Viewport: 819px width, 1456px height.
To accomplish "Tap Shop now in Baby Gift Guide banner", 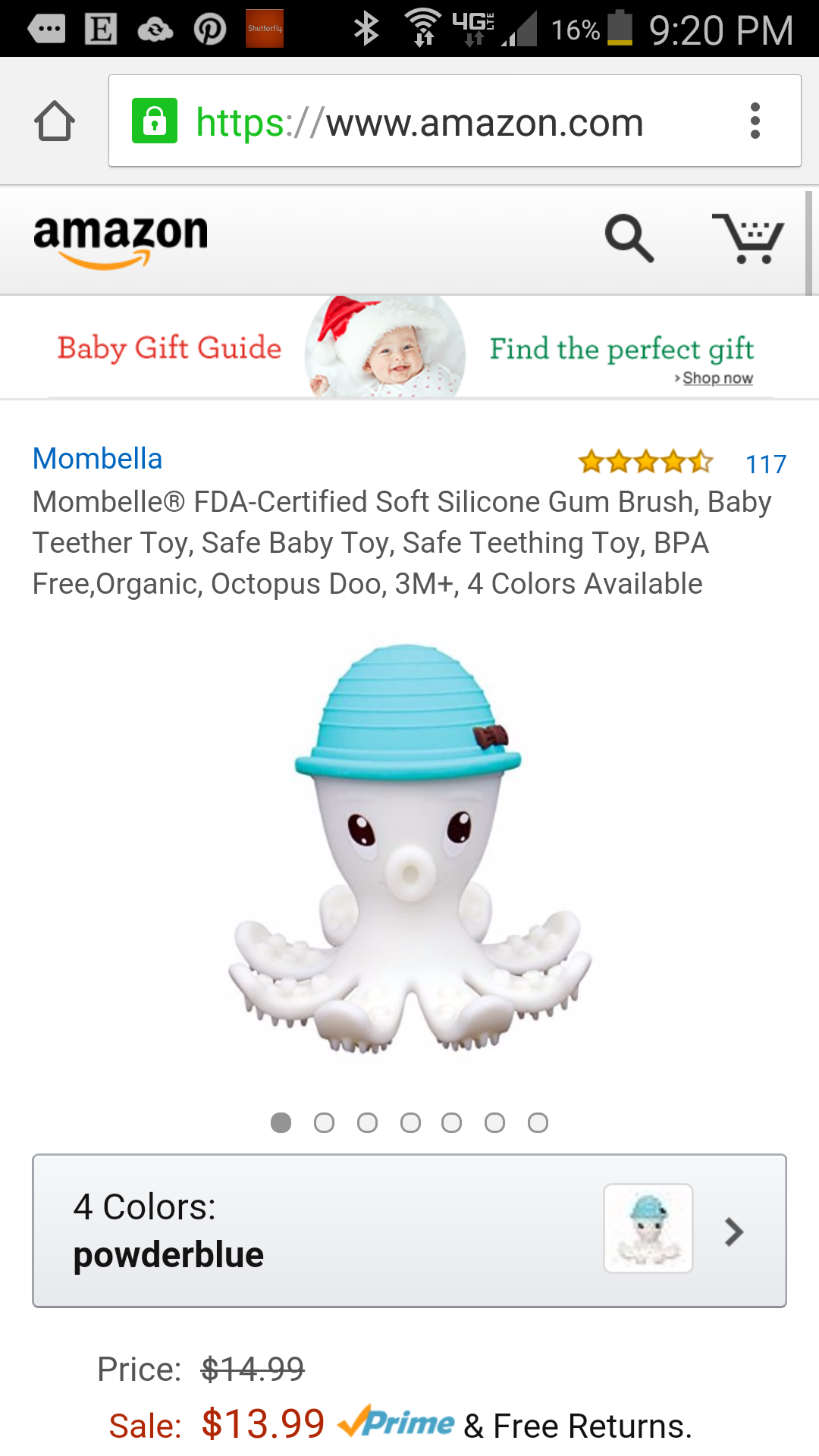I will click(x=717, y=378).
